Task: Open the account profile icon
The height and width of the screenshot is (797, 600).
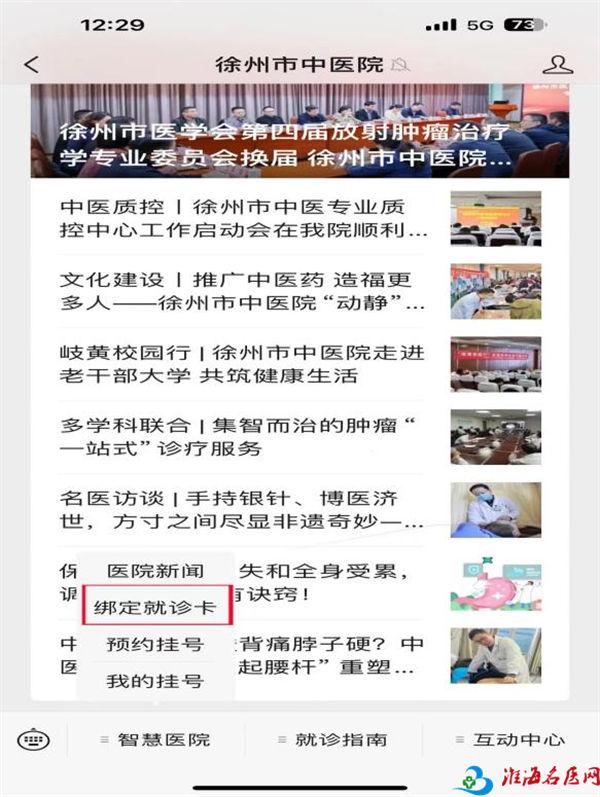Action: coord(557,65)
